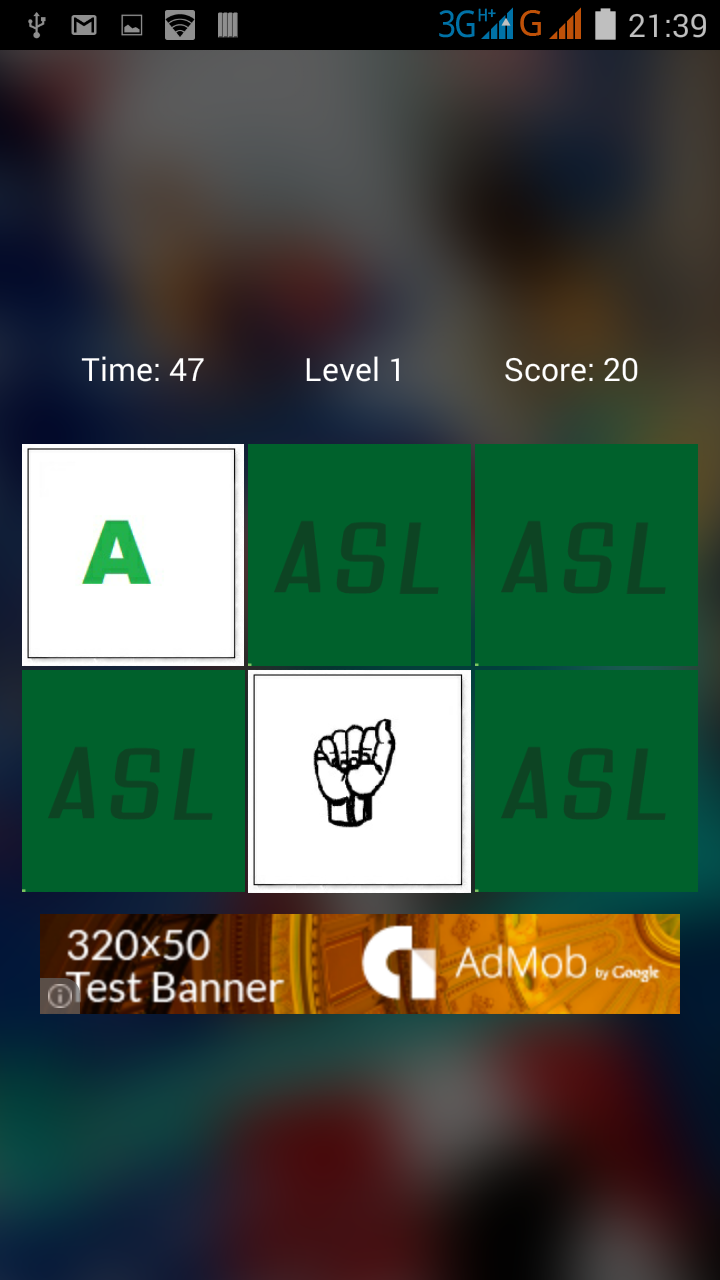Viewport: 720px width, 1280px height.
Task: Select the revealed fist hand-sign card
Action: (360, 780)
